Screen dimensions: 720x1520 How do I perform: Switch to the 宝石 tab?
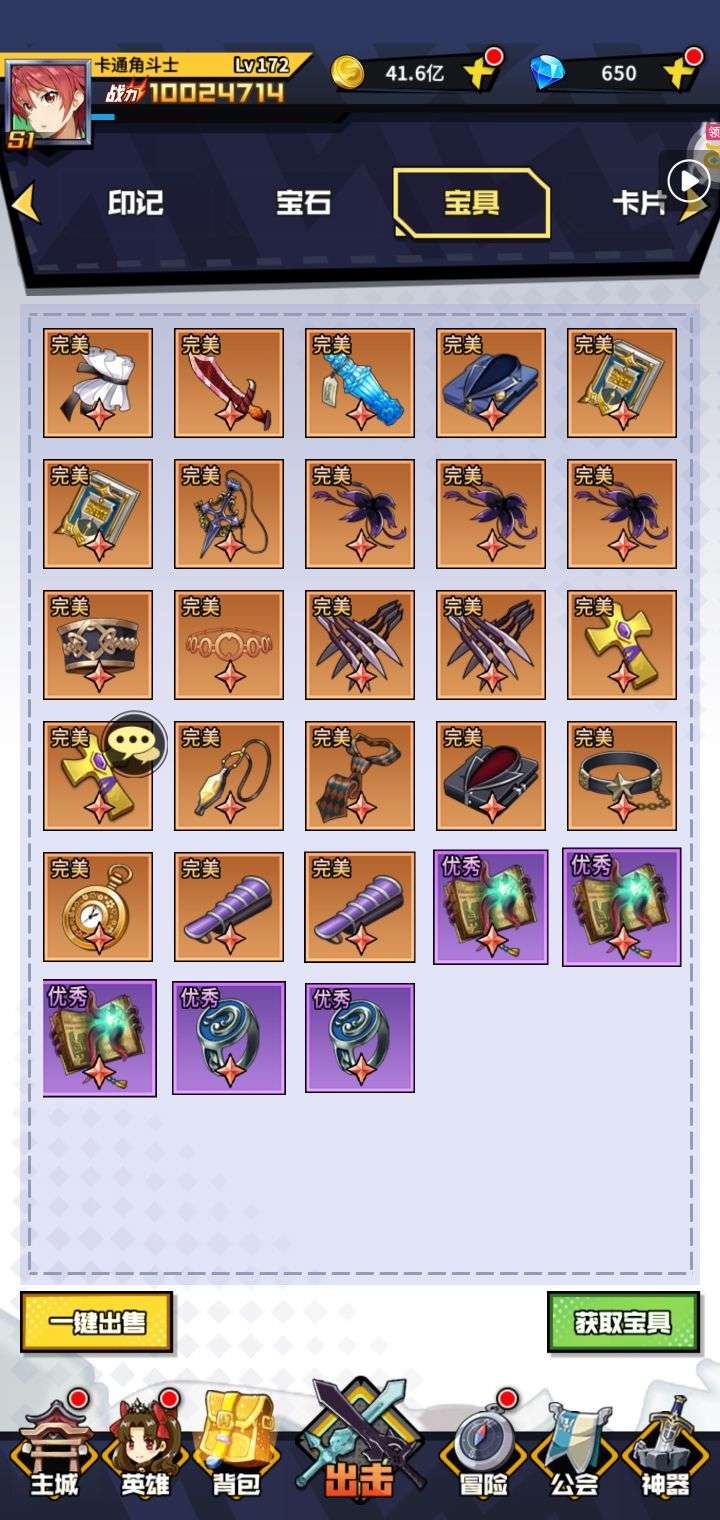pos(303,203)
